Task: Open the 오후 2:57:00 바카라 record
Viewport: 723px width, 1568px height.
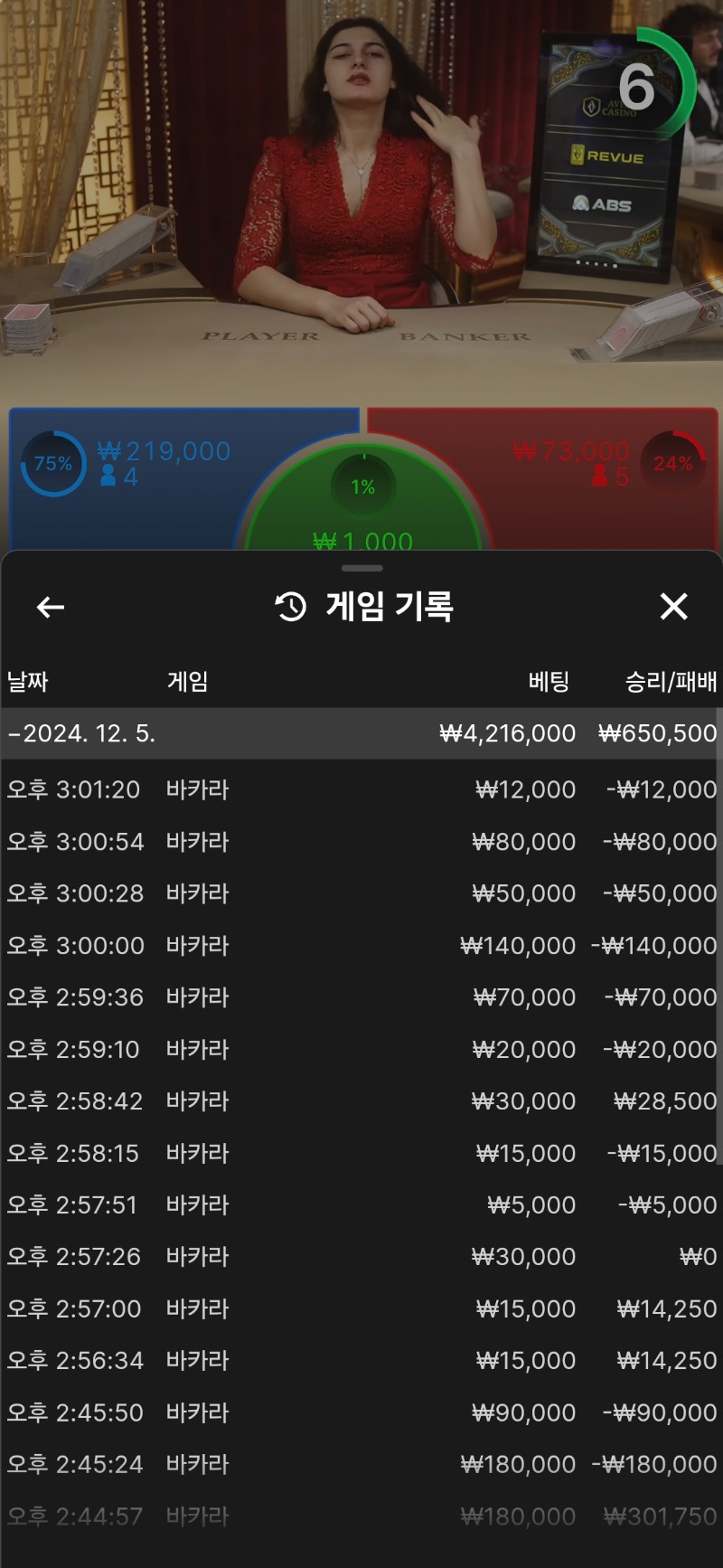Action: (x=361, y=1309)
